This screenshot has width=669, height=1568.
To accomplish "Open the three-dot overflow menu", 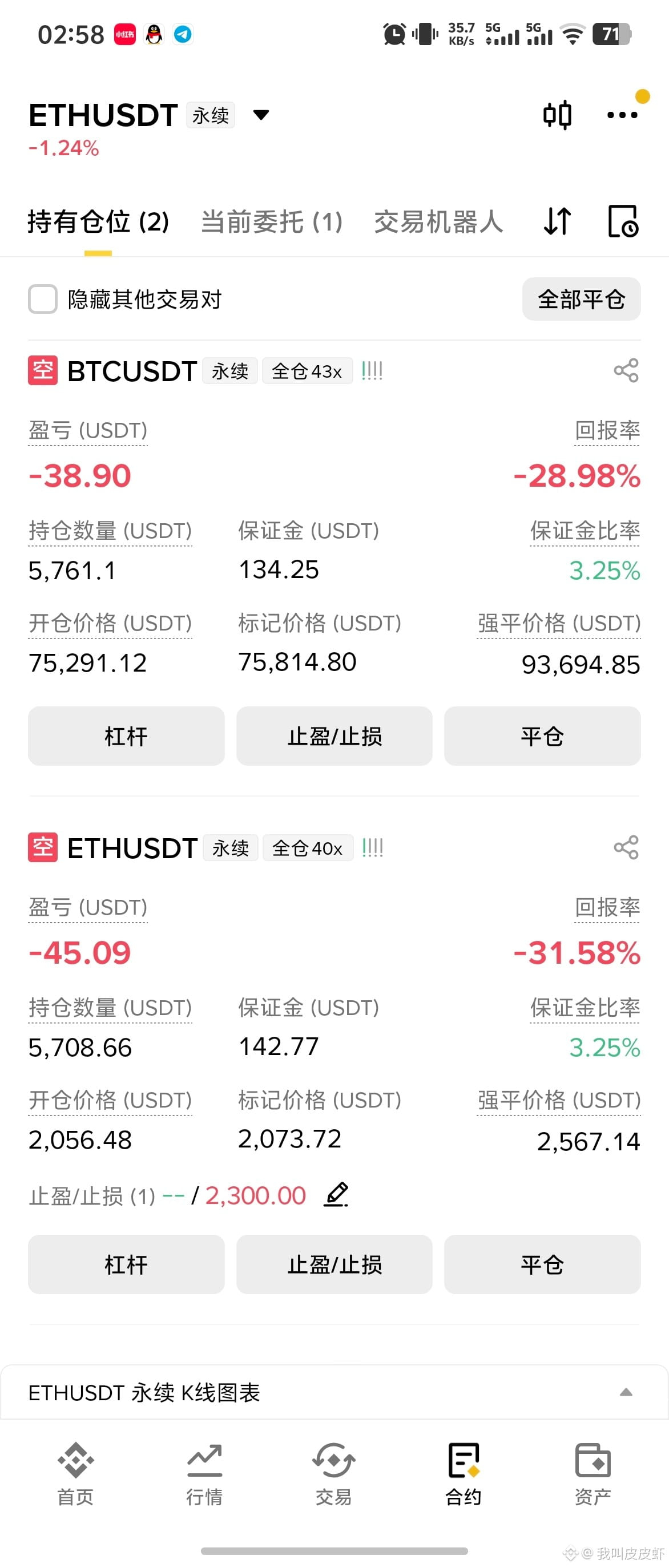I will pos(622,115).
